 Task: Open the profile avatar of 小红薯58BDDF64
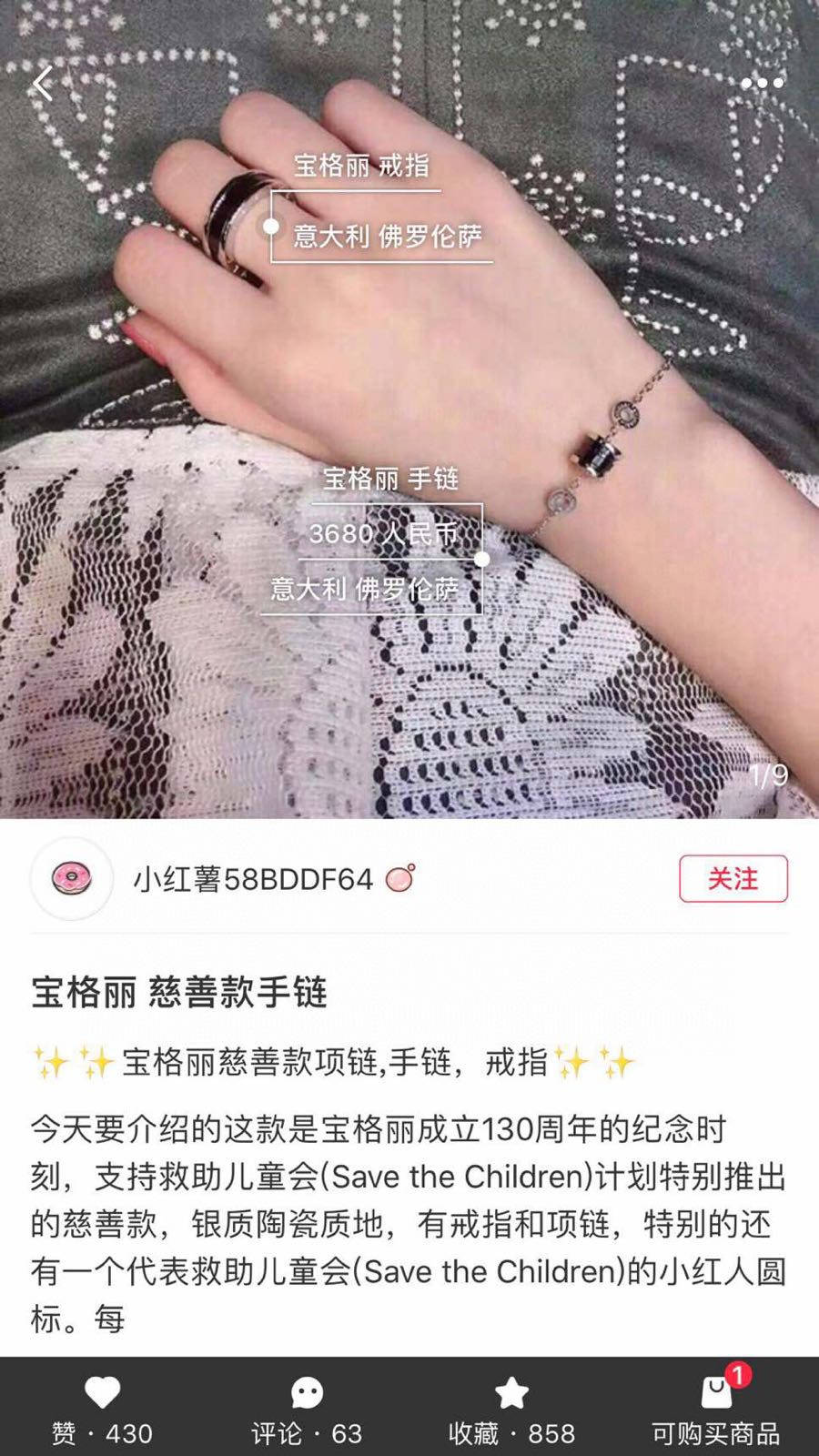coord(72,879)
